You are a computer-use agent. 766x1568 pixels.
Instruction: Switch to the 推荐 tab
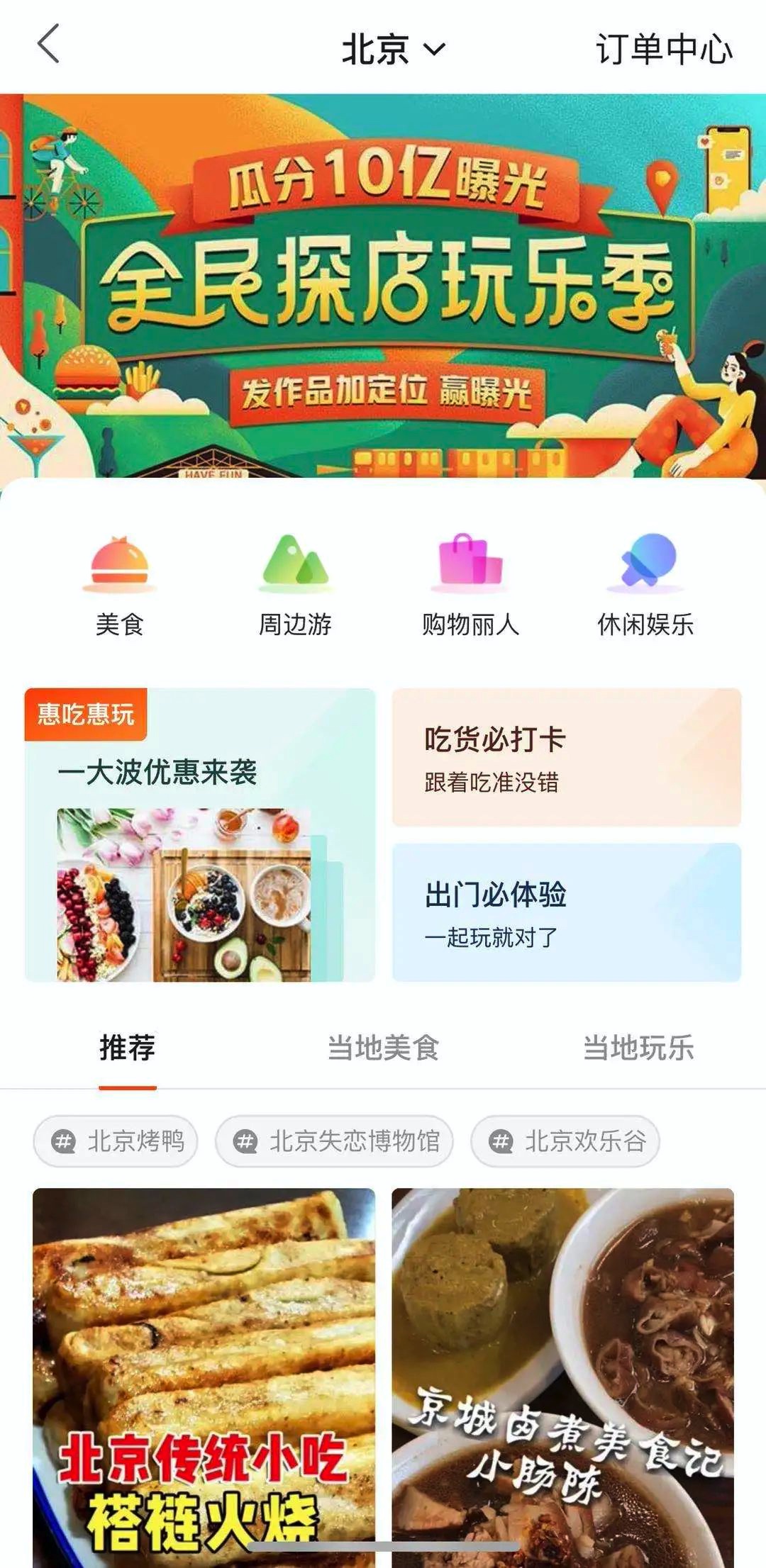point(128,1048)
